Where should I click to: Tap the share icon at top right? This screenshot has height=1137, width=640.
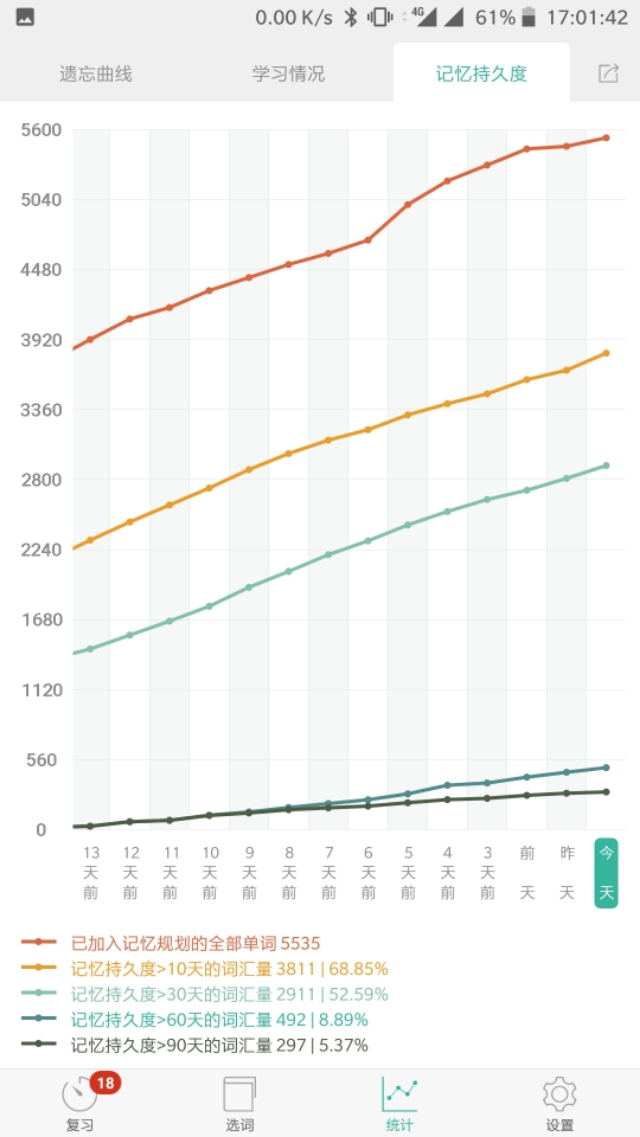click(608, 73)
